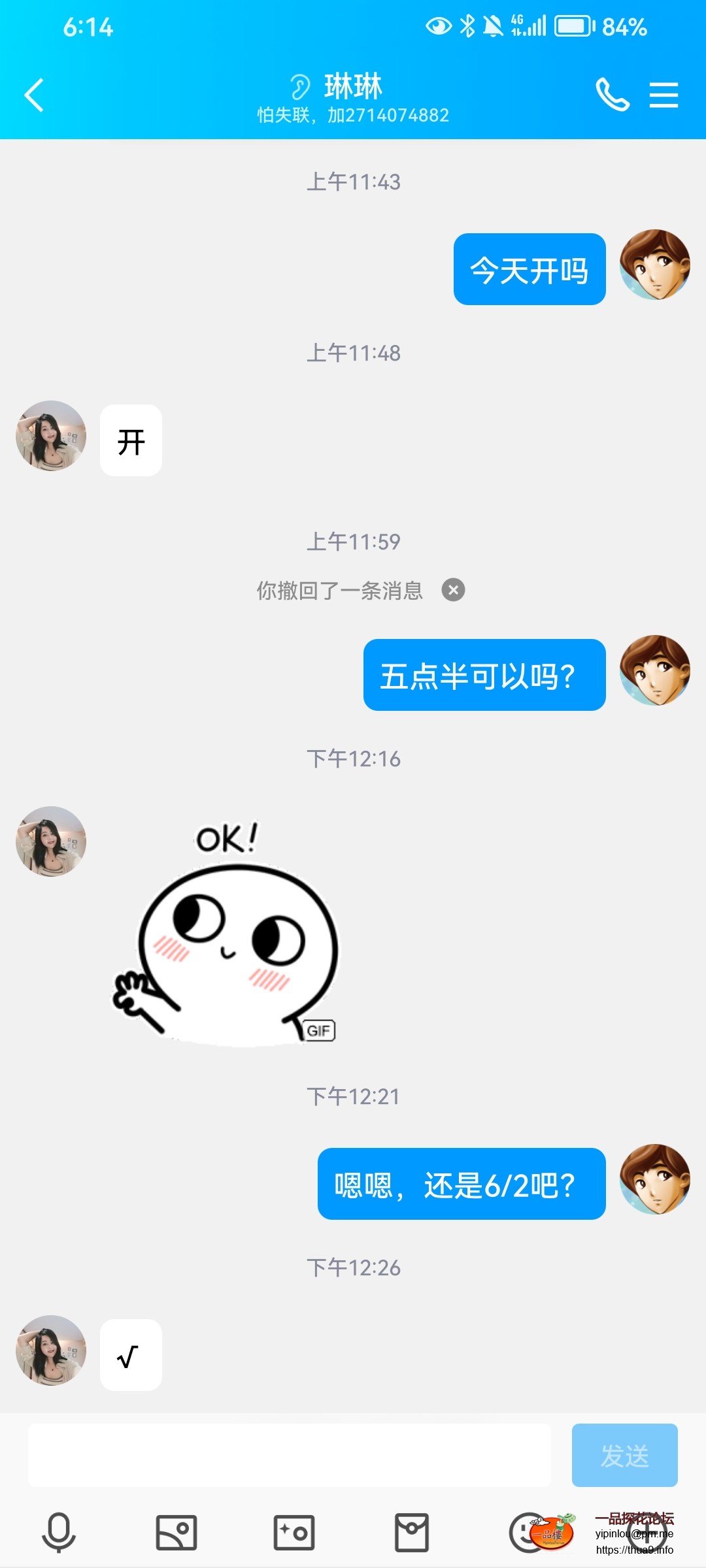The height and width of the screenshot is (1568, 706).
Task: Open the chat settings hamburger menu
Action: 664,95
